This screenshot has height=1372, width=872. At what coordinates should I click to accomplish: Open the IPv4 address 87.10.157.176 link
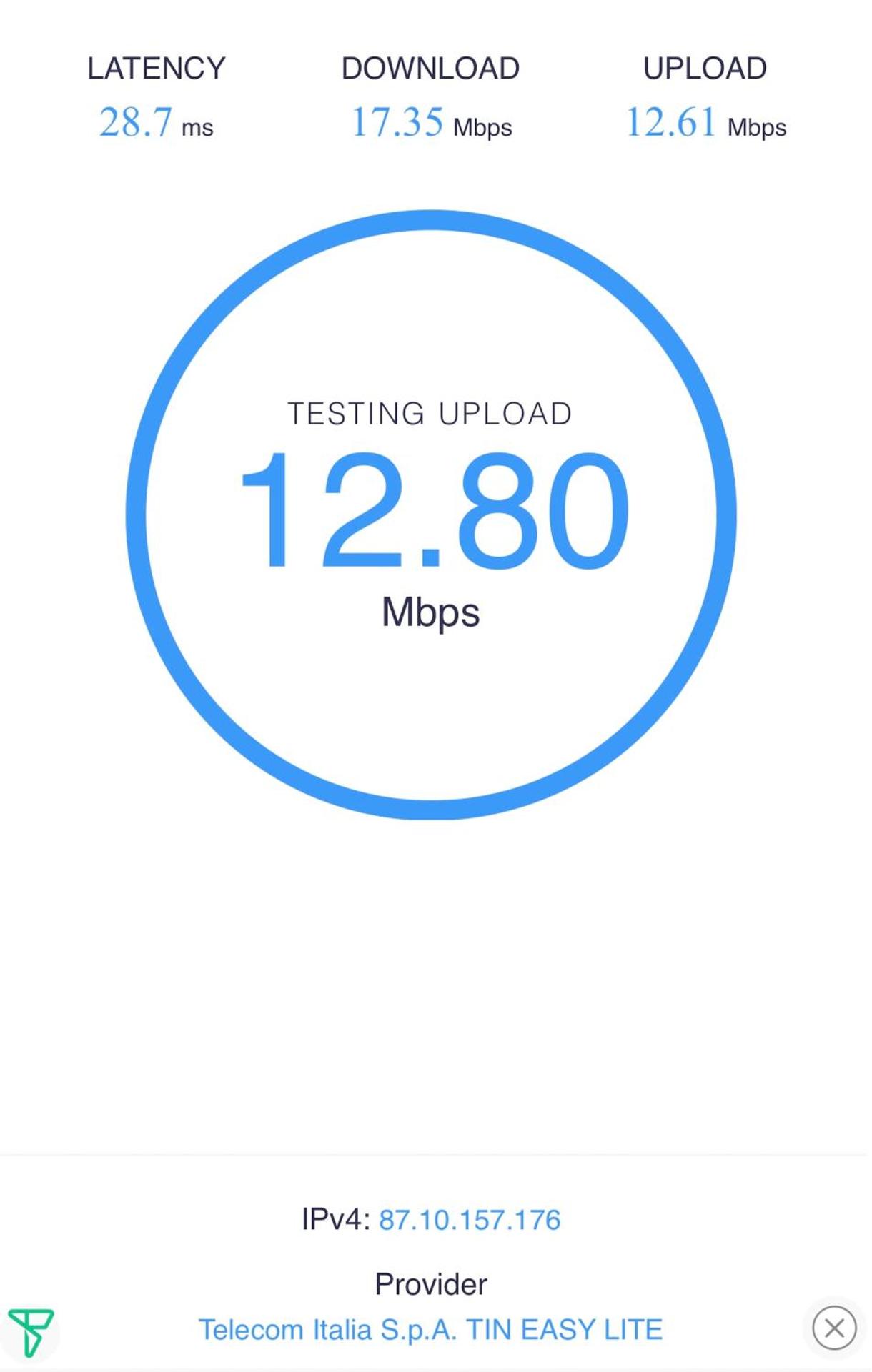point(470,1220)
